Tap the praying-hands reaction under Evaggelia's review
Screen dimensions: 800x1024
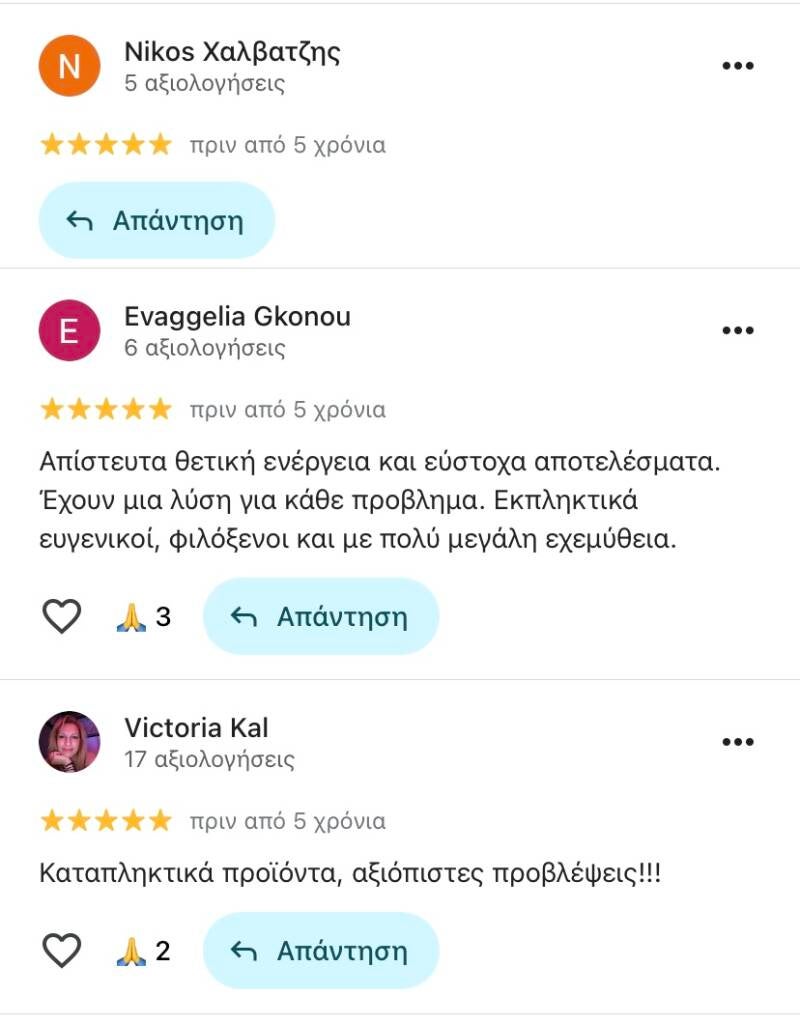(x=142, y=617)
